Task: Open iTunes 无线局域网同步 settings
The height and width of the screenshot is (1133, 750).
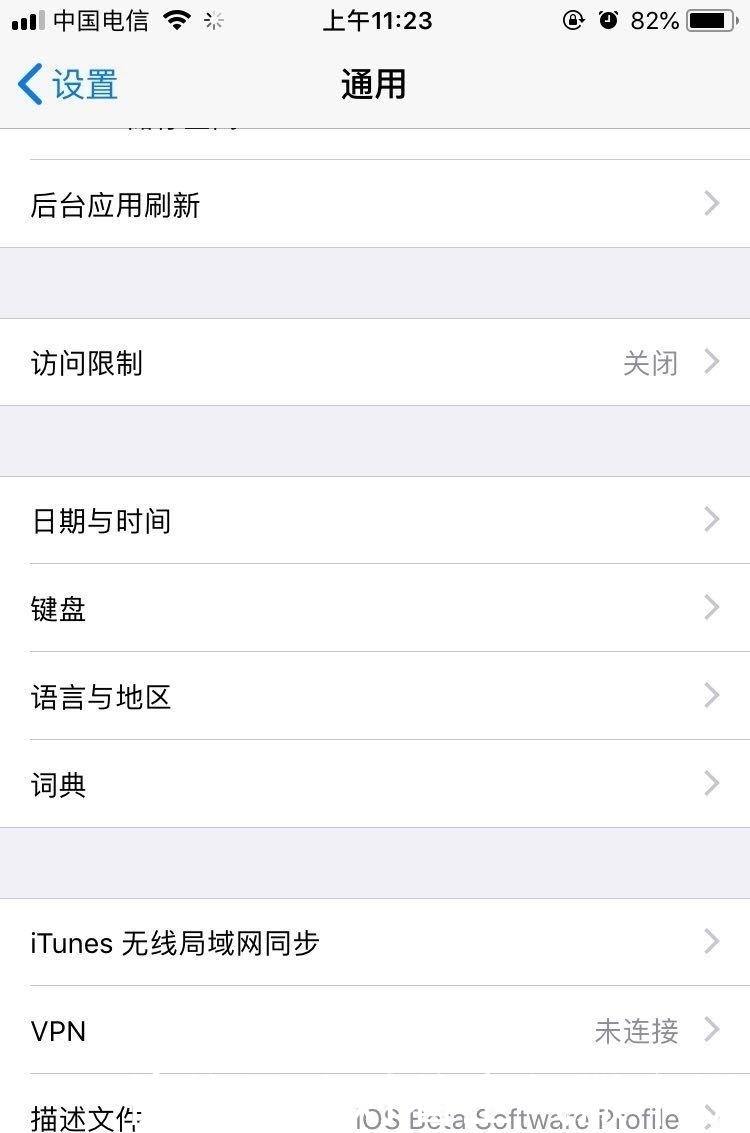Action: (375, 942)
